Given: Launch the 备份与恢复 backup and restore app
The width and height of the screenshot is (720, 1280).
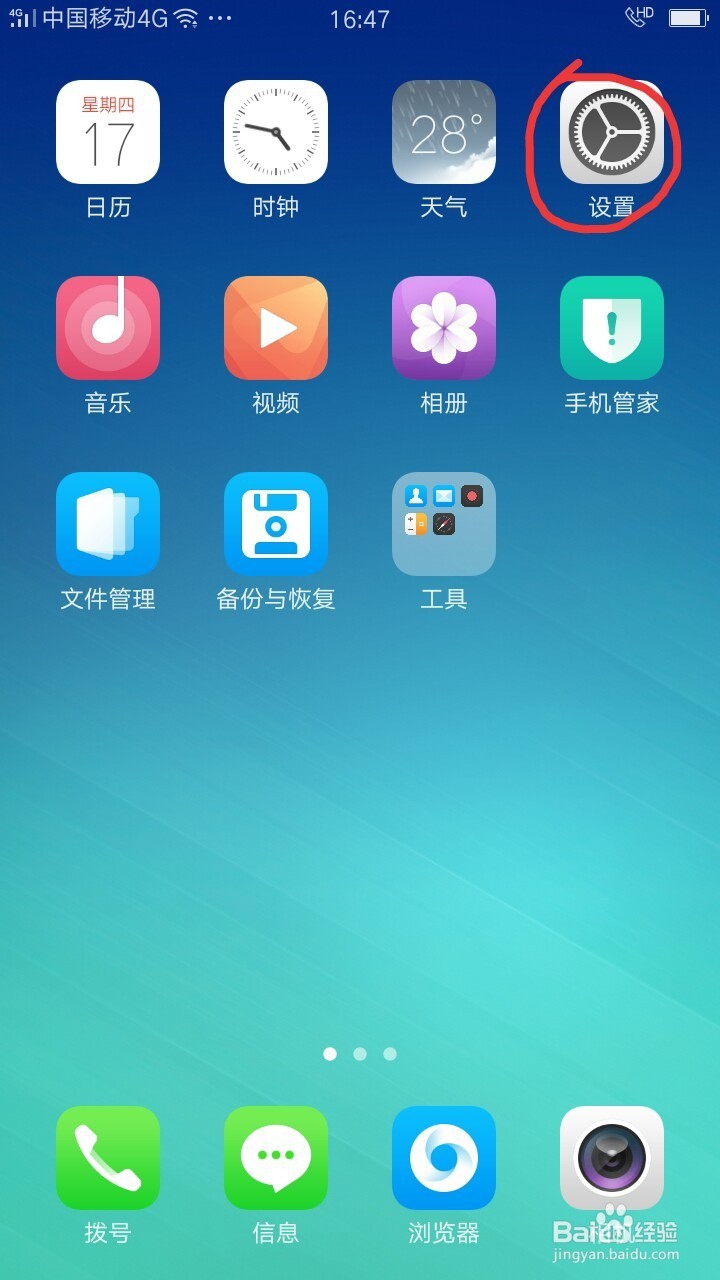Looking at the screenshot, I should point(276,523).
